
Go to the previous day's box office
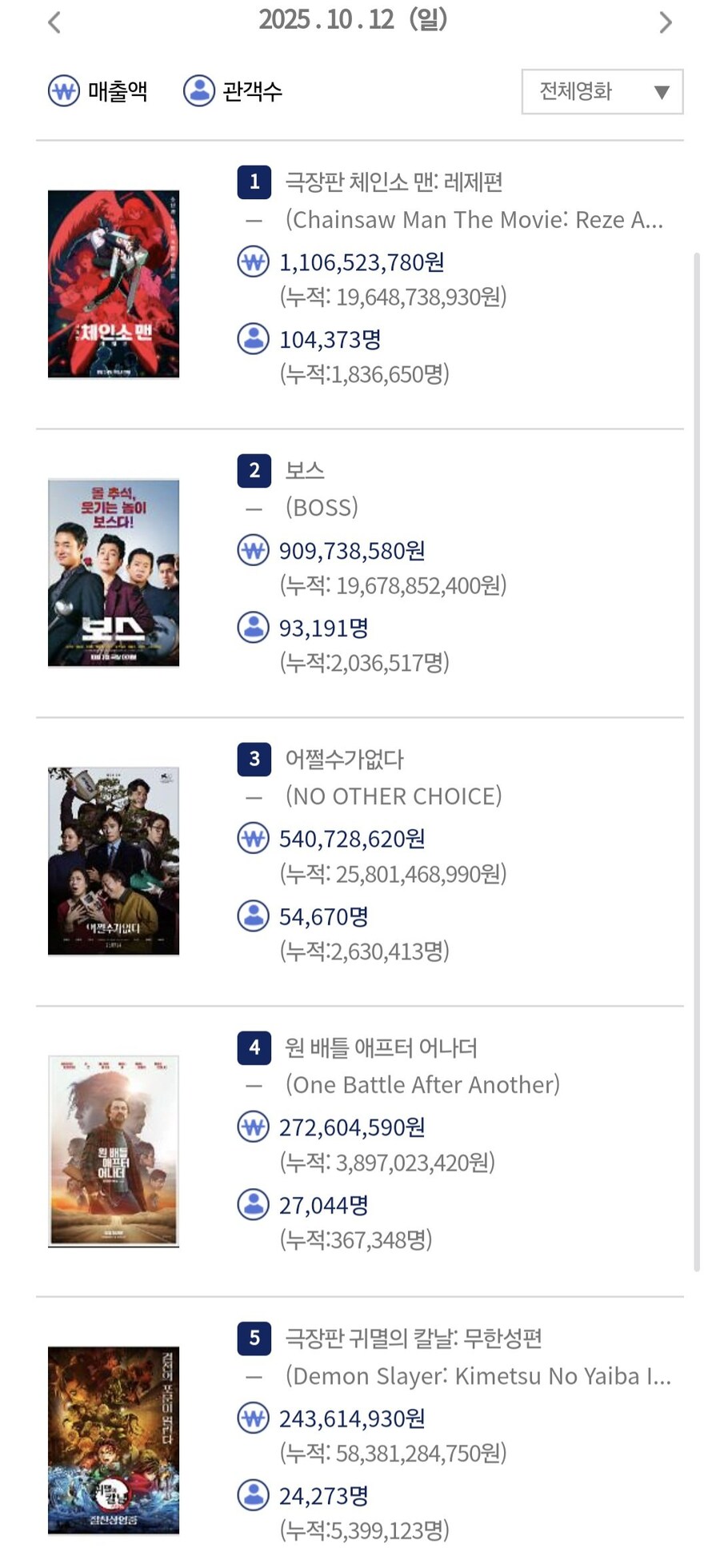coord(54,22)
